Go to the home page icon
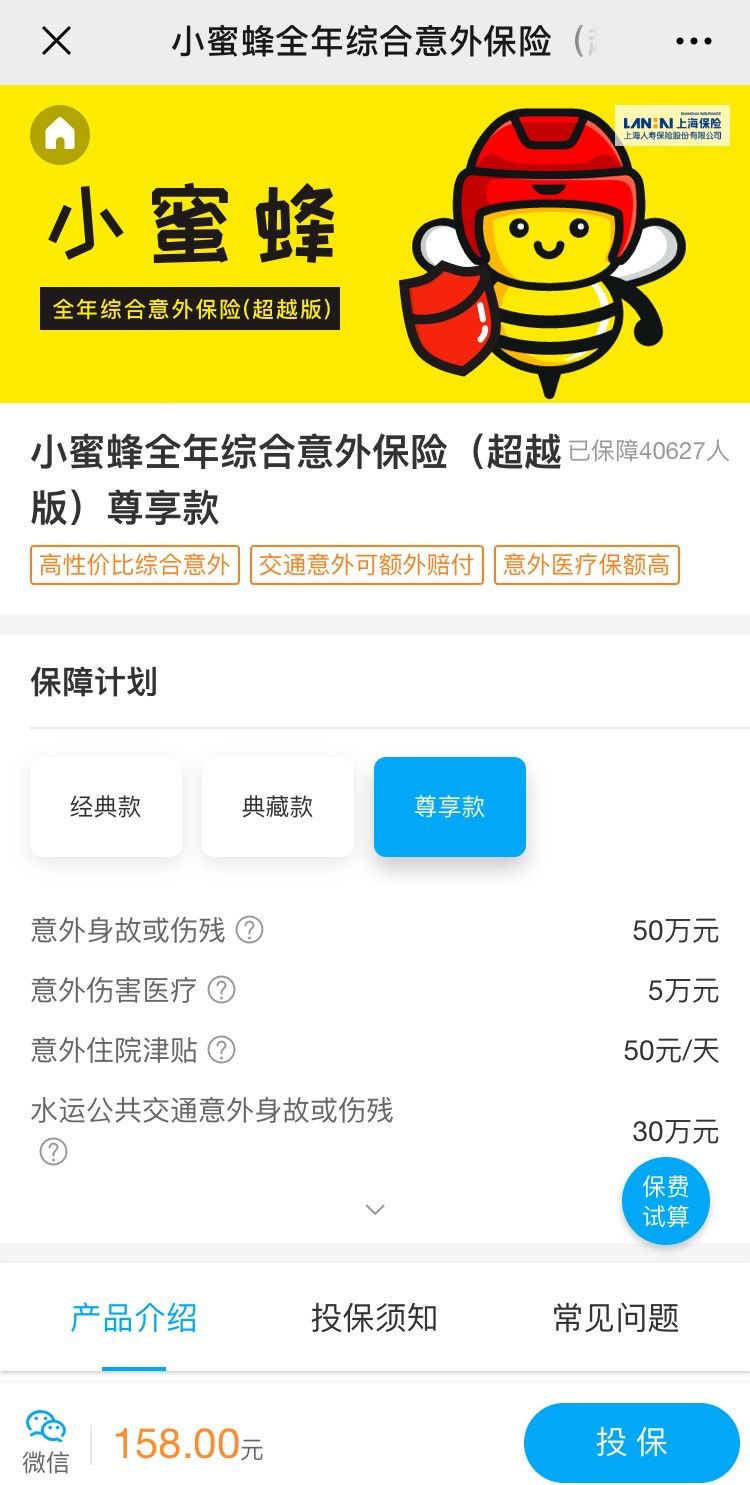This screenshot has width=750, height=1485. point(60,134)
